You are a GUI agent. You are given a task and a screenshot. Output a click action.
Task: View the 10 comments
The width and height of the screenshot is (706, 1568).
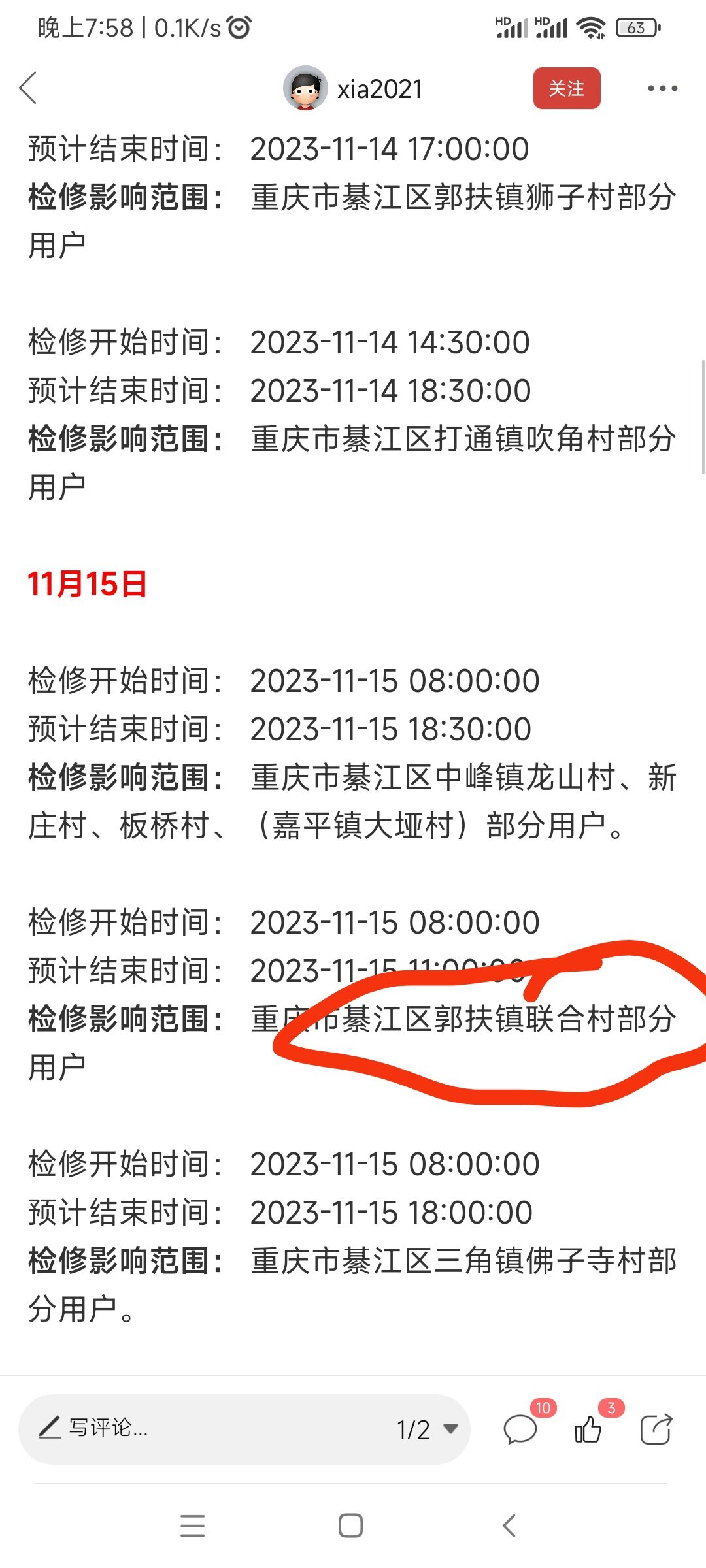521,1429
